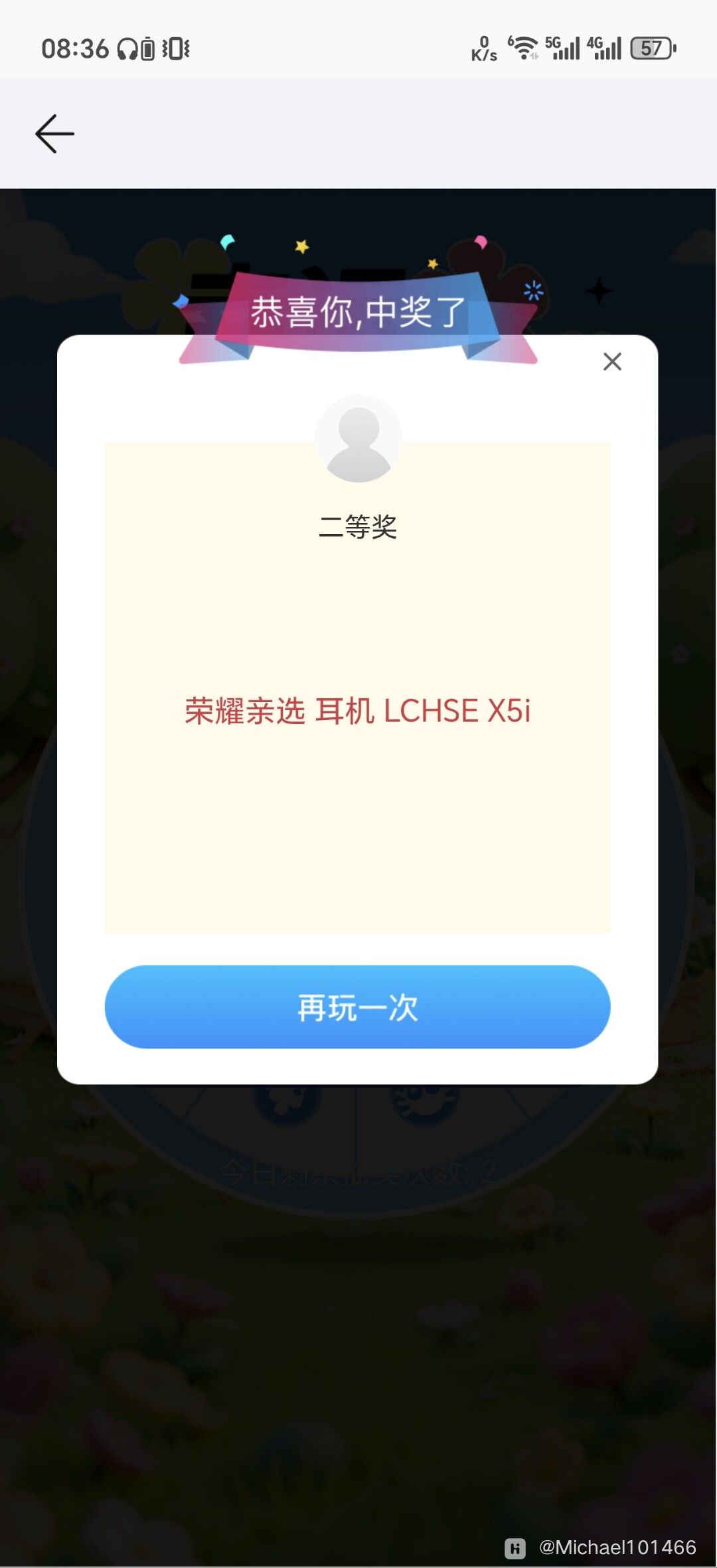The image size is (717, 1568).
Task: Tap the 4G signal indicator
Action: pyautogui.click(x=604, y=48)
